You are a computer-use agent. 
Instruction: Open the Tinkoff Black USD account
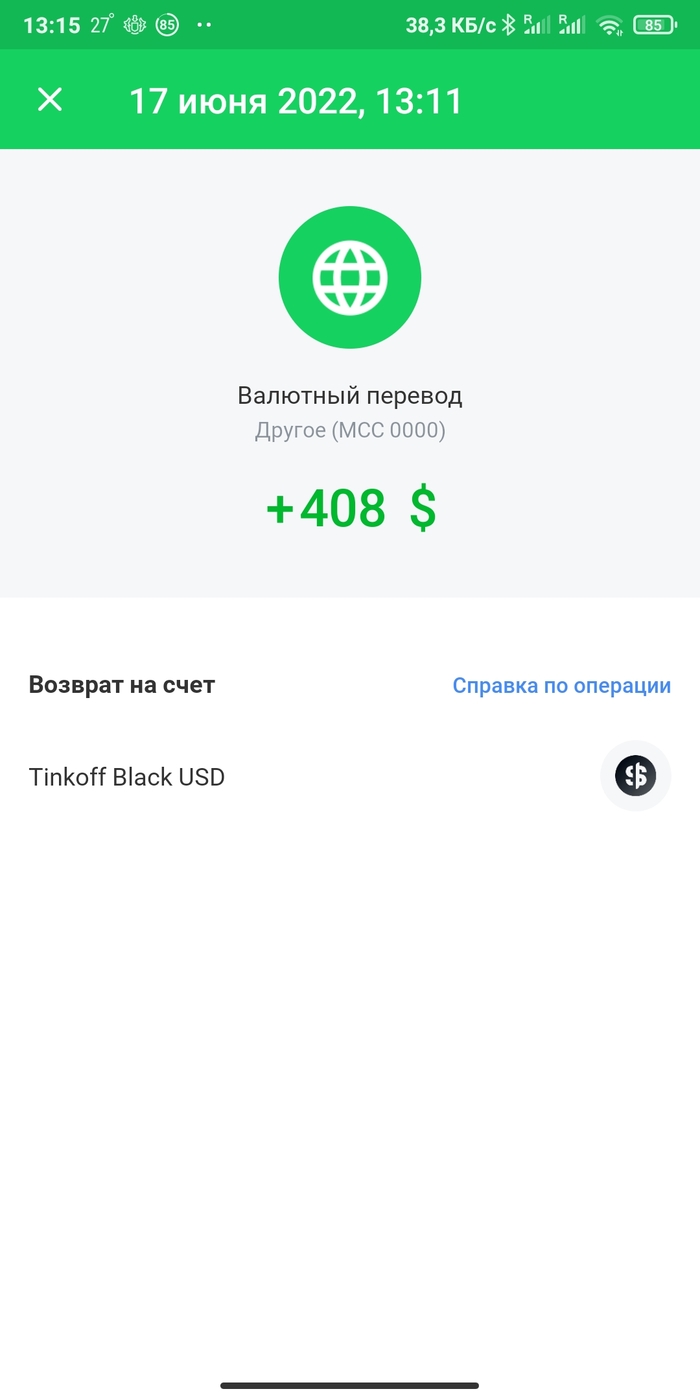(127, 777)
